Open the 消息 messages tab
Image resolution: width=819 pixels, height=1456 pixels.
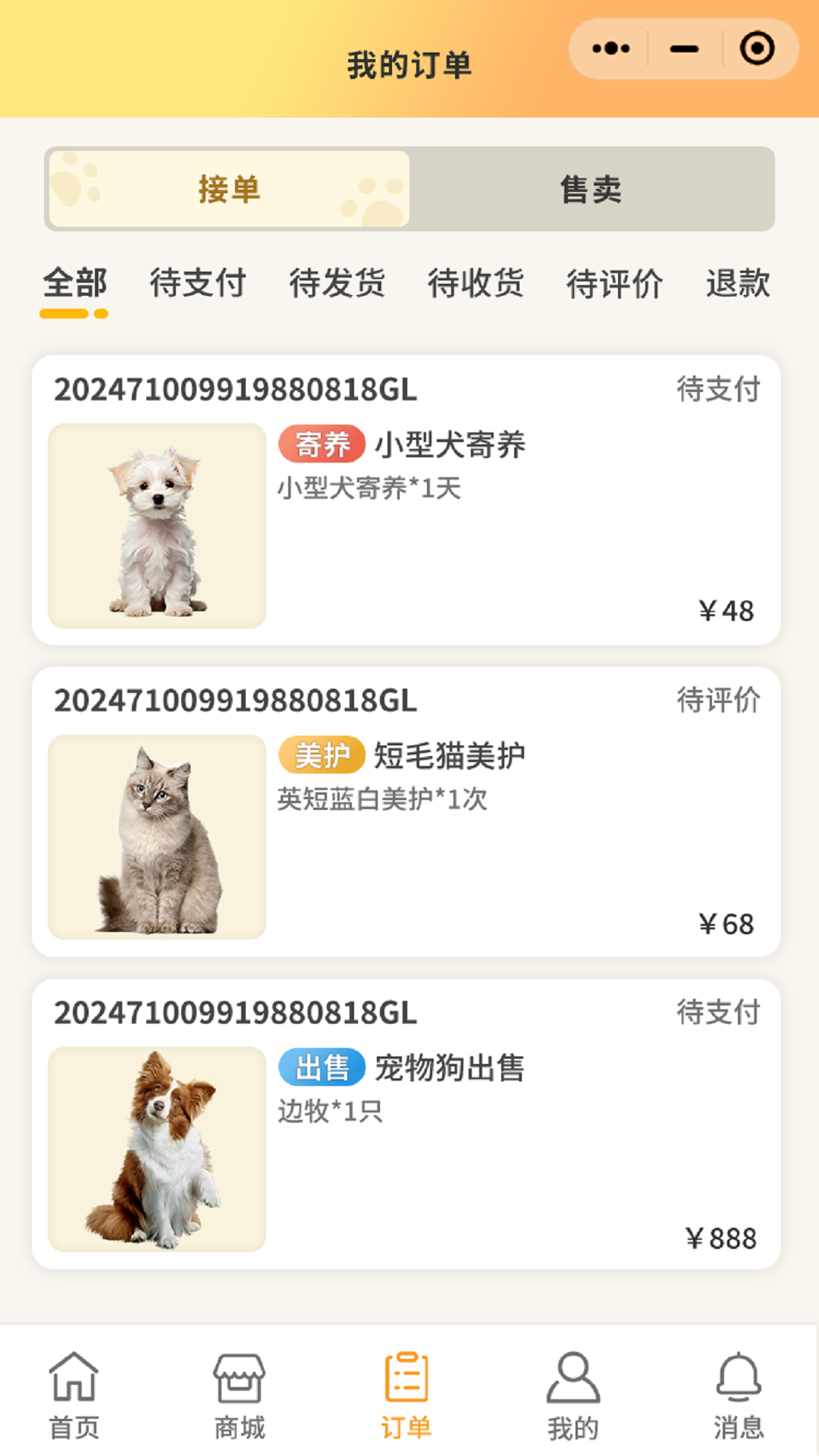[x=739, y=1394]
